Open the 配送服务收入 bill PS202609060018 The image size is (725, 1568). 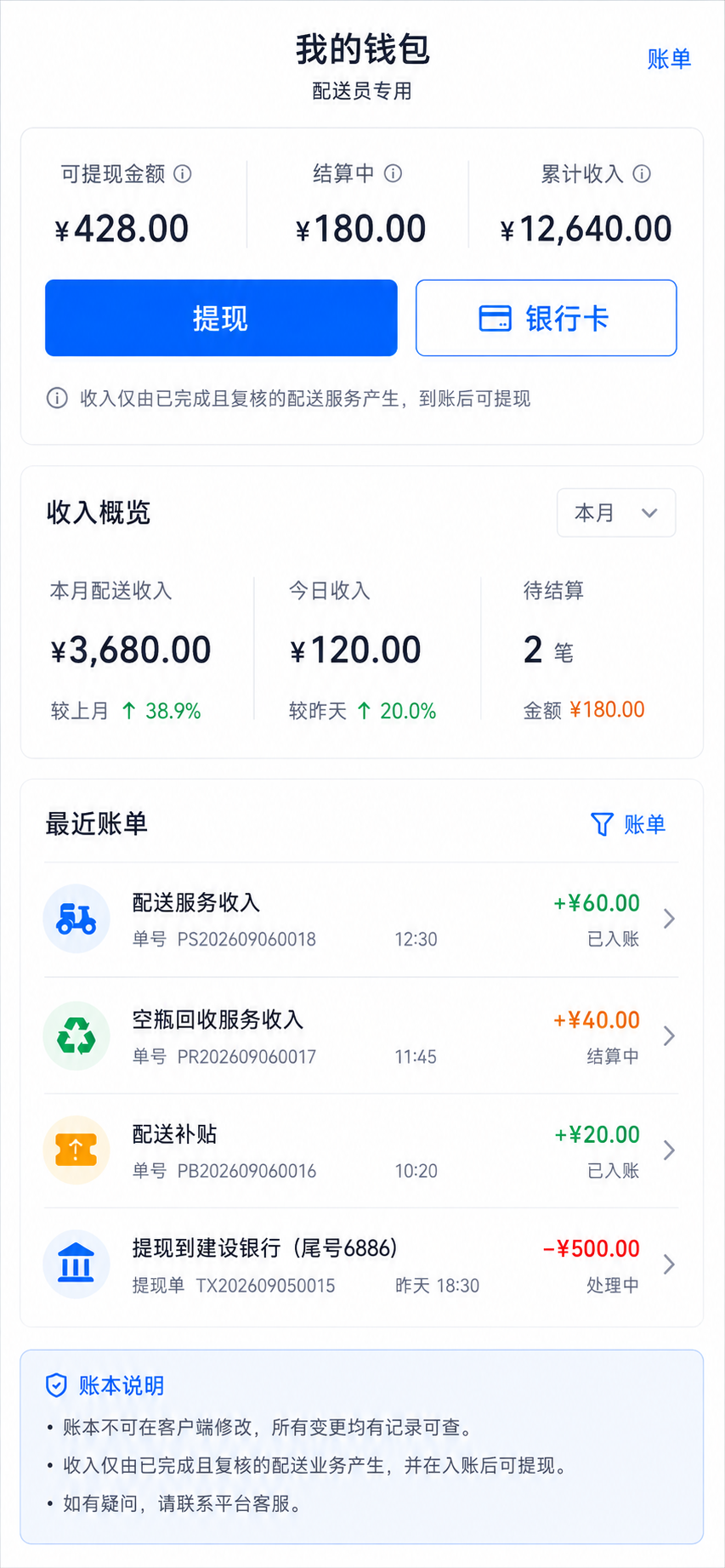[x=361, y=919]
